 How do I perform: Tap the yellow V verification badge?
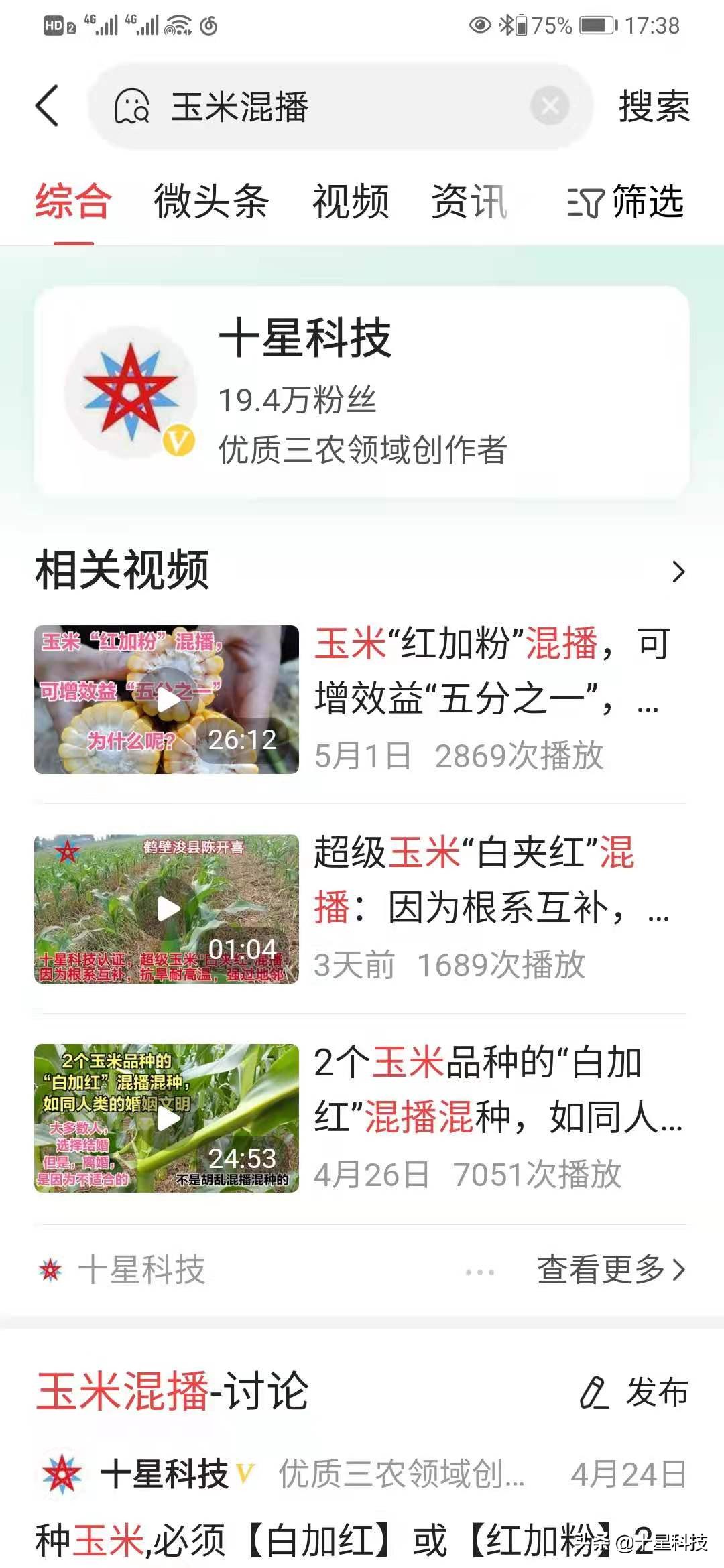coord(178,439)
